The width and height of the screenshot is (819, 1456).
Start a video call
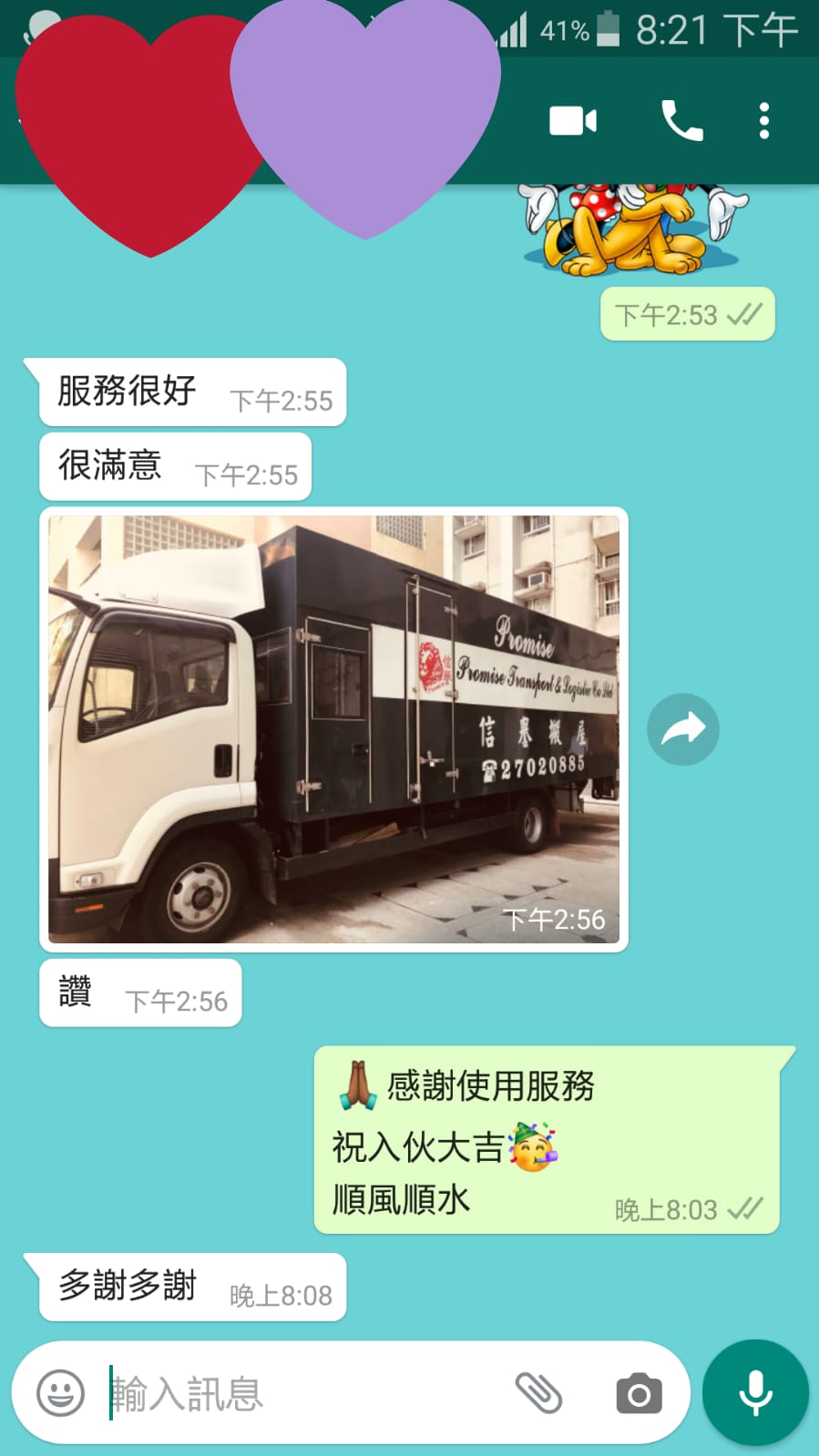[573, 121]
